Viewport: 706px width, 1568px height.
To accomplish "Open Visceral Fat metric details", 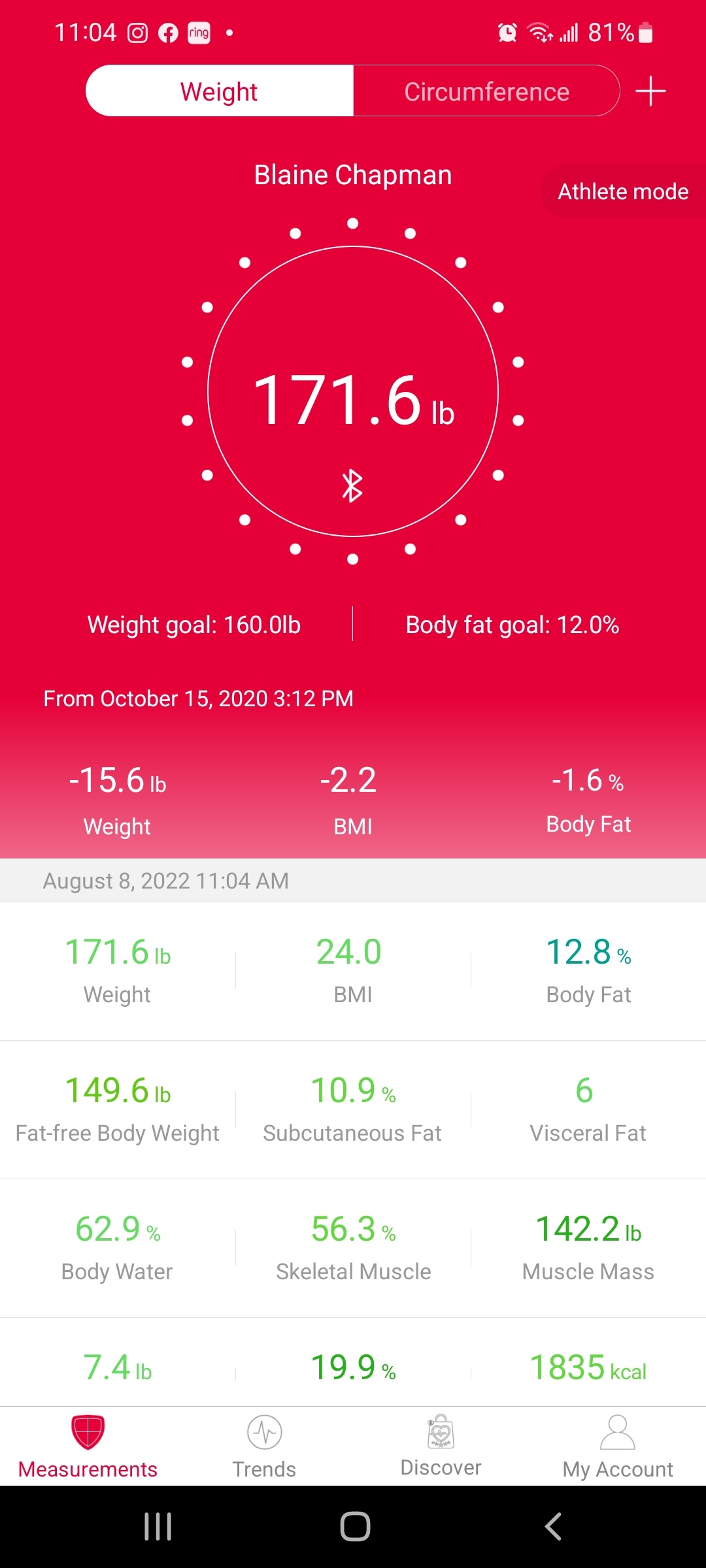I will [x=588, y=1109].
